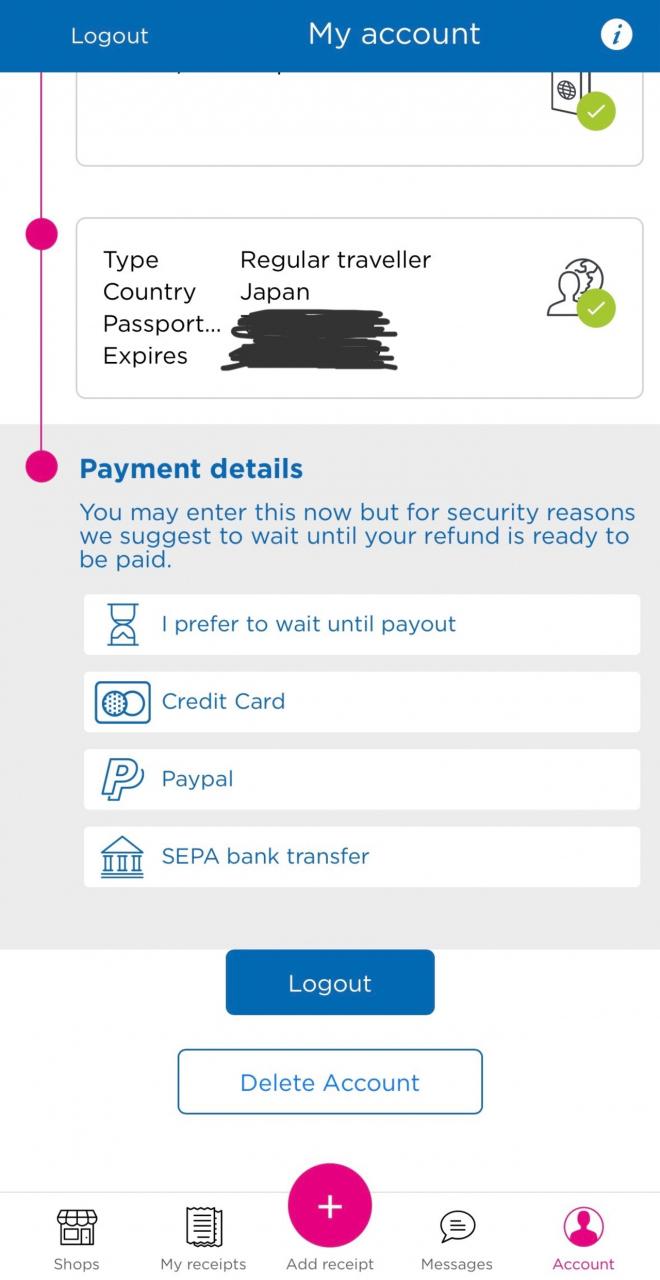Viewport: 660px width, 1280px height.
Task: Open the traveller details card for Japan
Action: (359, 308)
